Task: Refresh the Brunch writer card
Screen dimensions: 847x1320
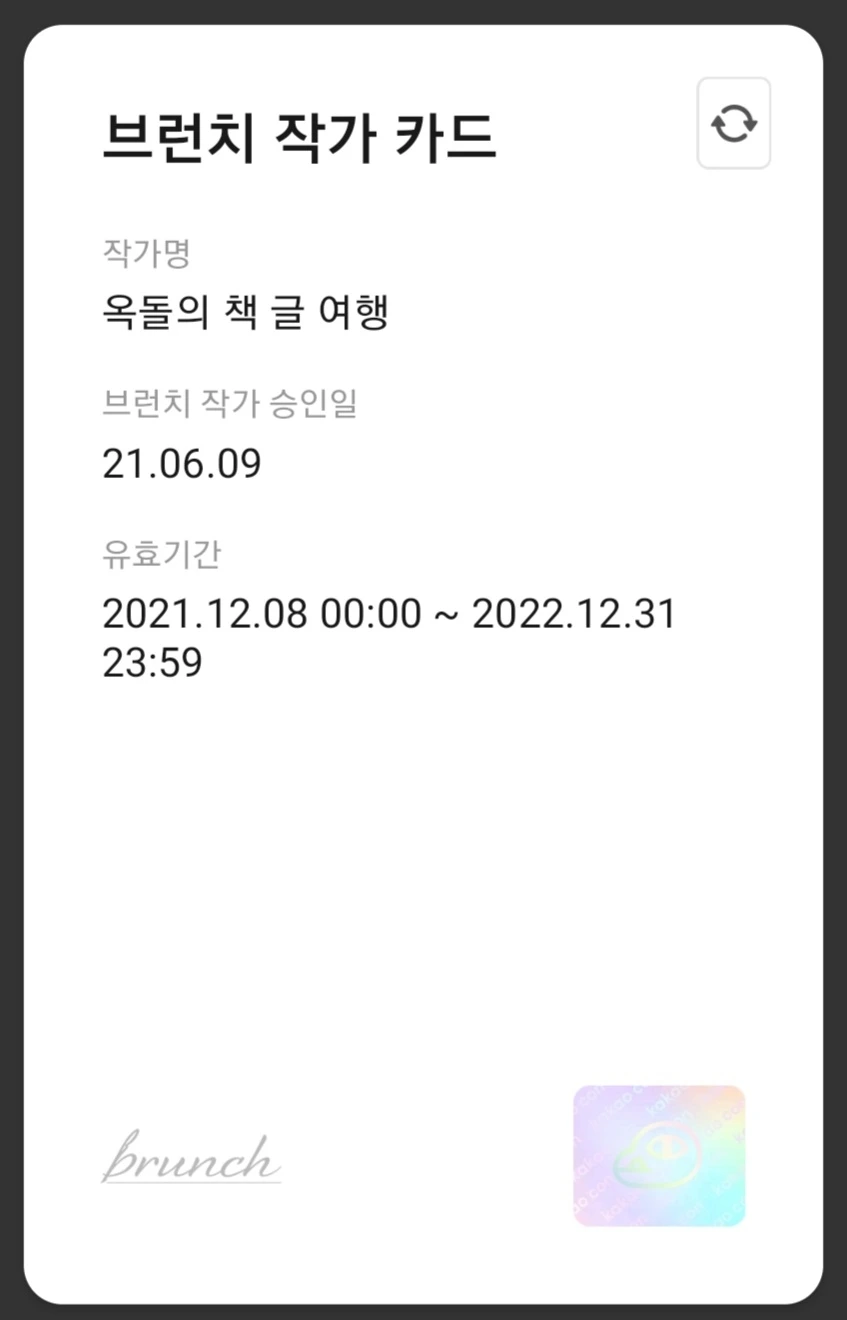Action: pyautogui.click(x=733, y=124)
